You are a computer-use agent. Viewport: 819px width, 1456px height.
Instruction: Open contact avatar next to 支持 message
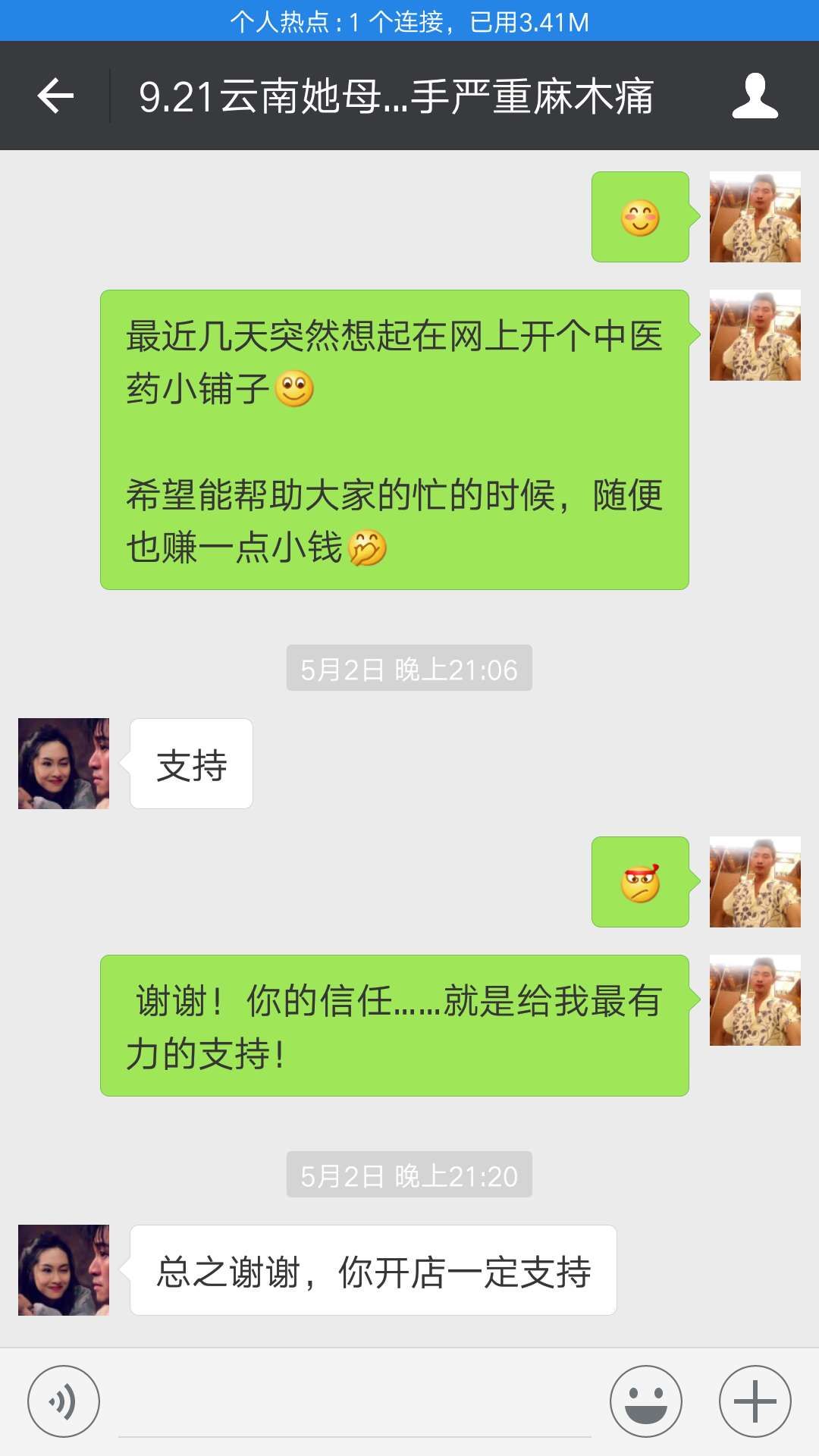click(64, 764)
